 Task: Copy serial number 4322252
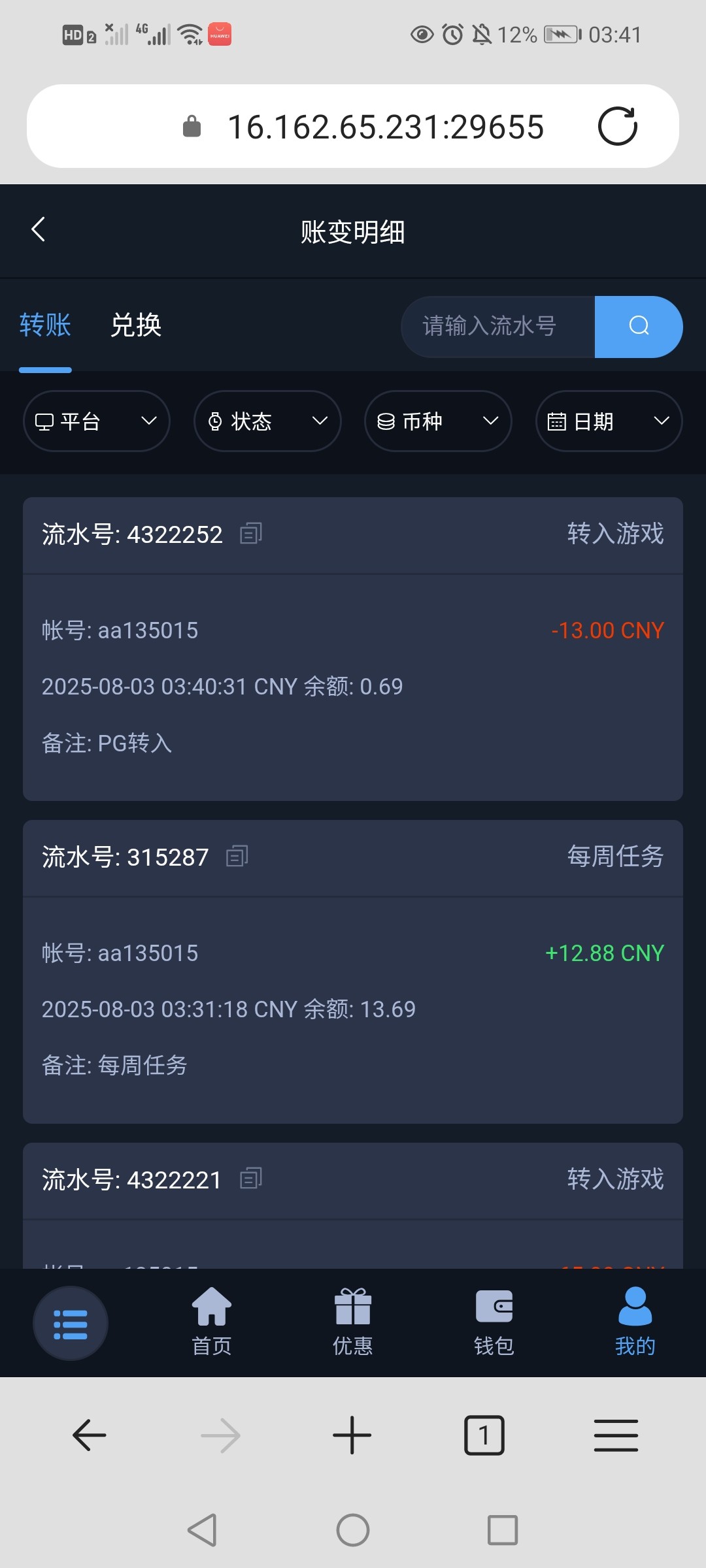251,534
